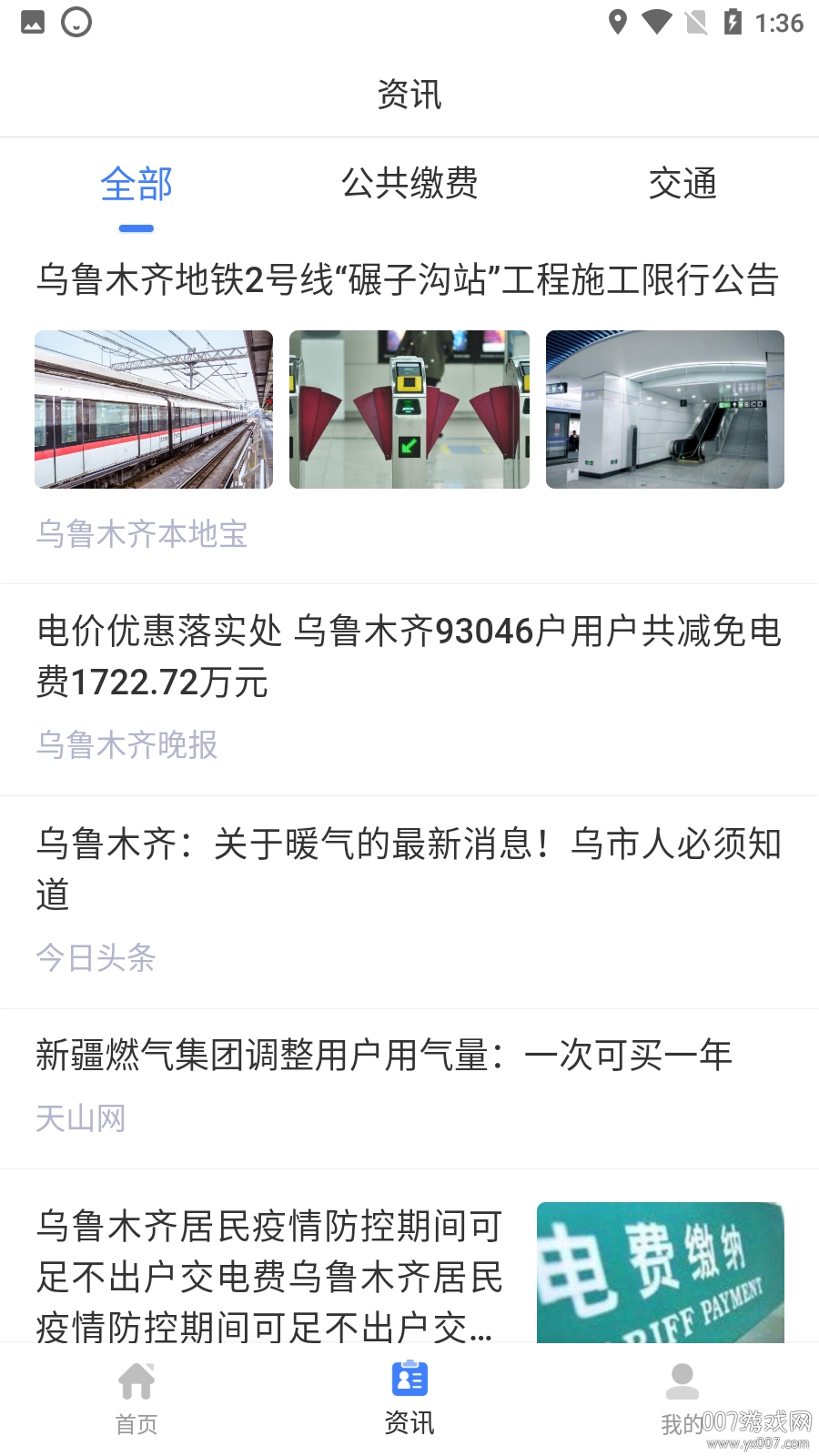Go to the 首页 home tab
Image resolution: width=819 pixels, height=1456 pixels.
pos(136,1399)
